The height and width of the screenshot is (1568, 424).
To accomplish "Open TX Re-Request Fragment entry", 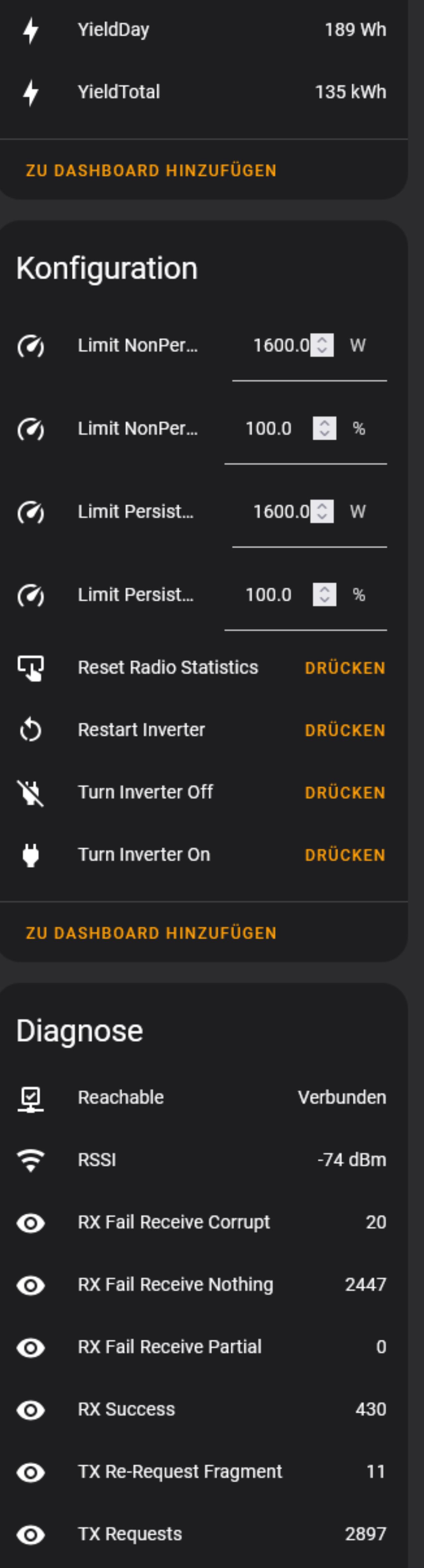I will point(180,1472).
